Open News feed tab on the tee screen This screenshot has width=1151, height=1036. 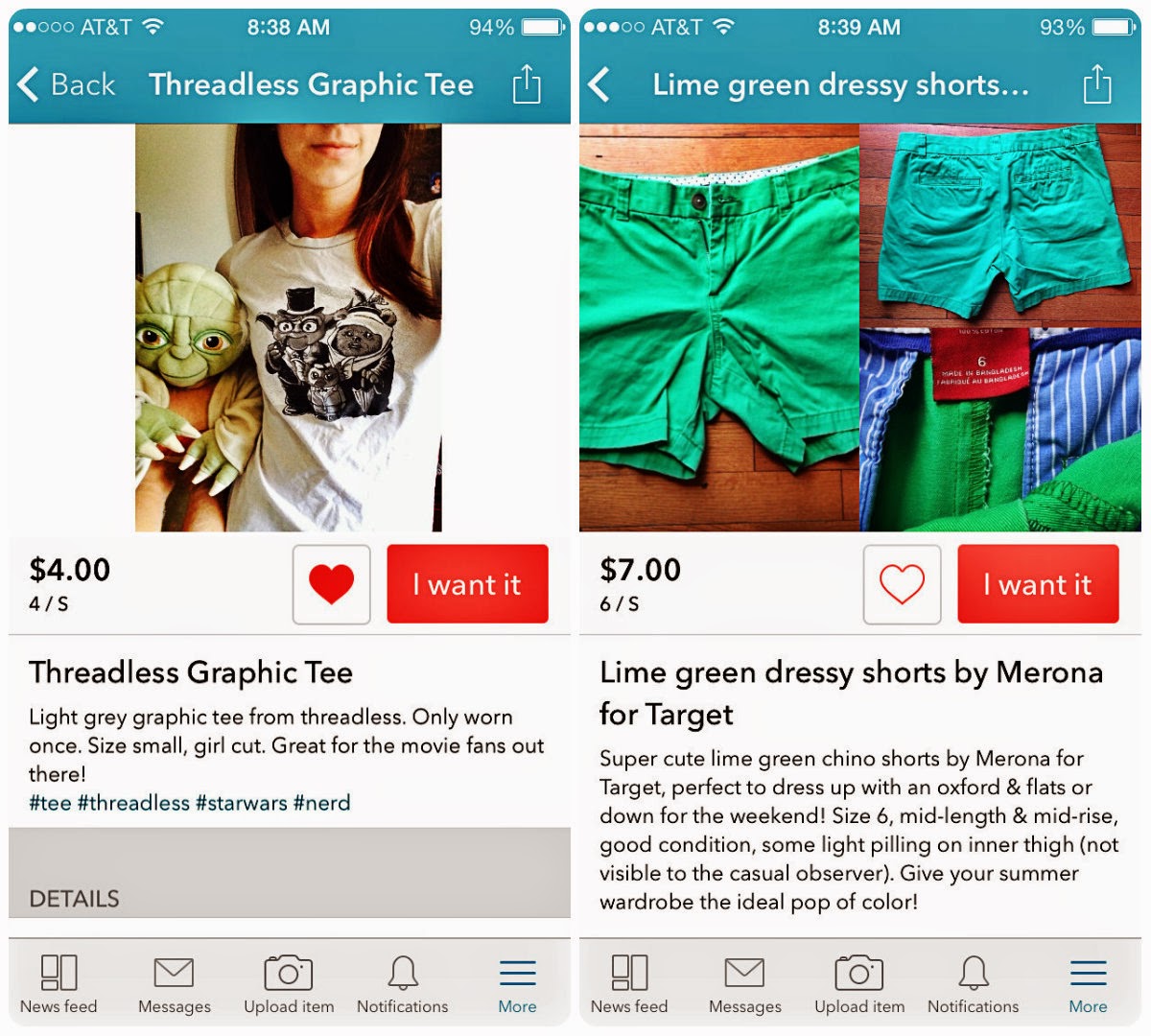59,984
